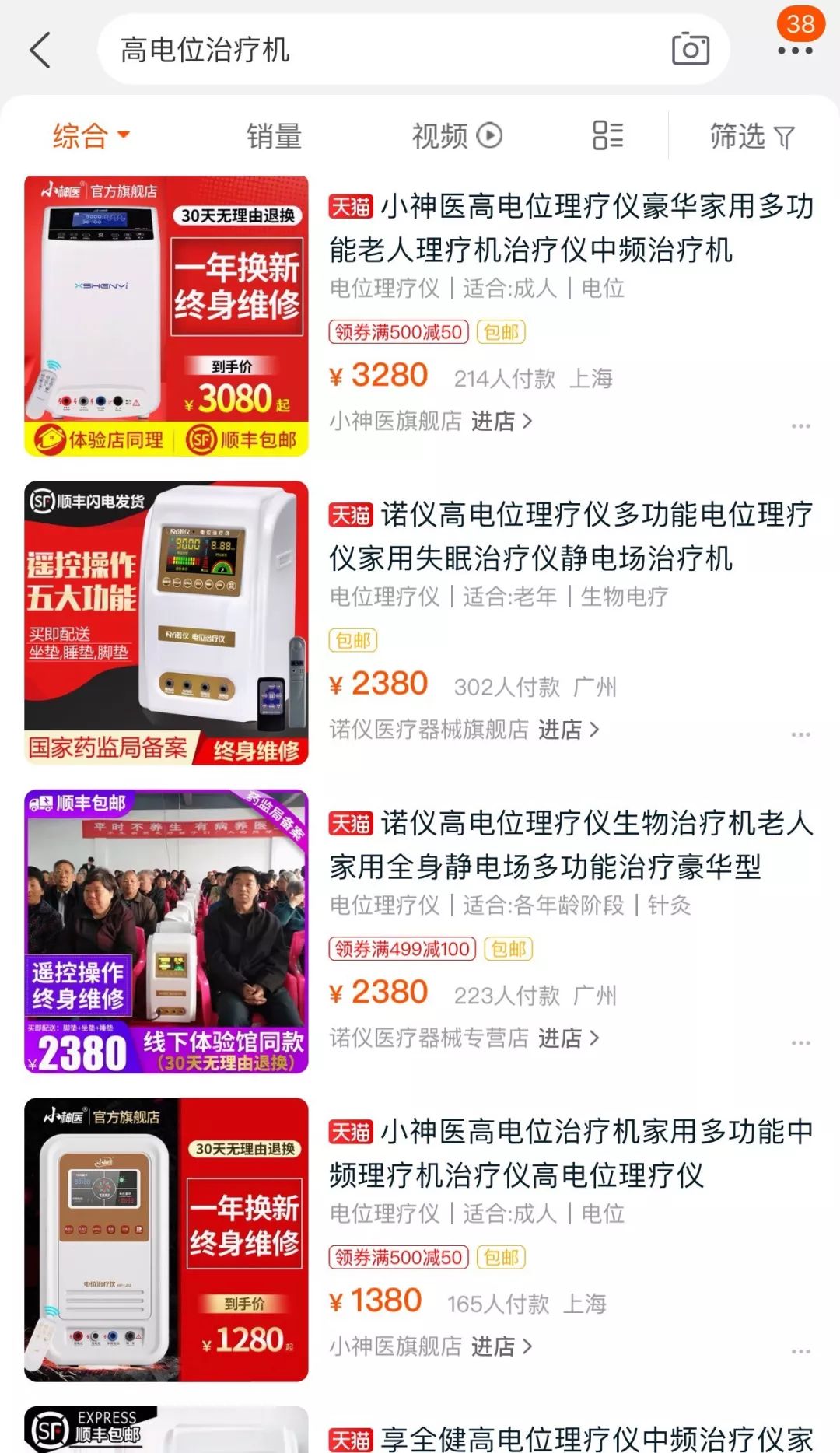Open 小神医 ¥1380 高电位治疗机 listing
The height and width of the screenshot is (1453, 840).
pyautogui.click(x=571, y=1153)
